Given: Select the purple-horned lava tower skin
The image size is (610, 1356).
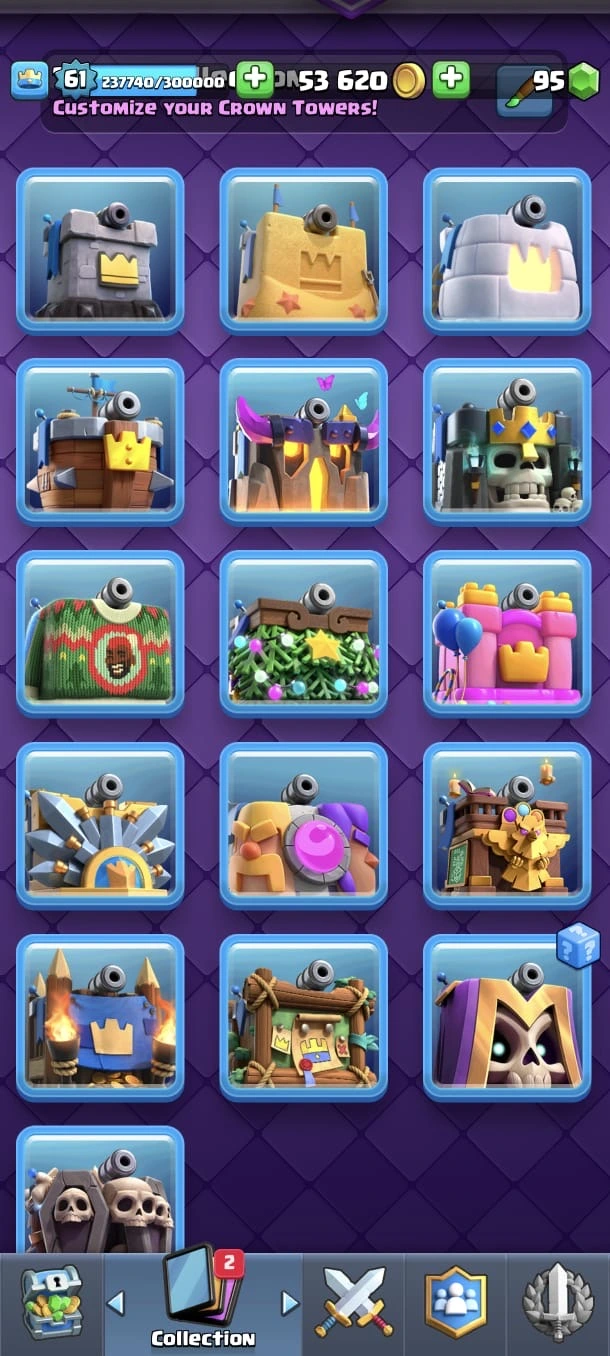Looking at the screenshot, I should tap(303, 441).
